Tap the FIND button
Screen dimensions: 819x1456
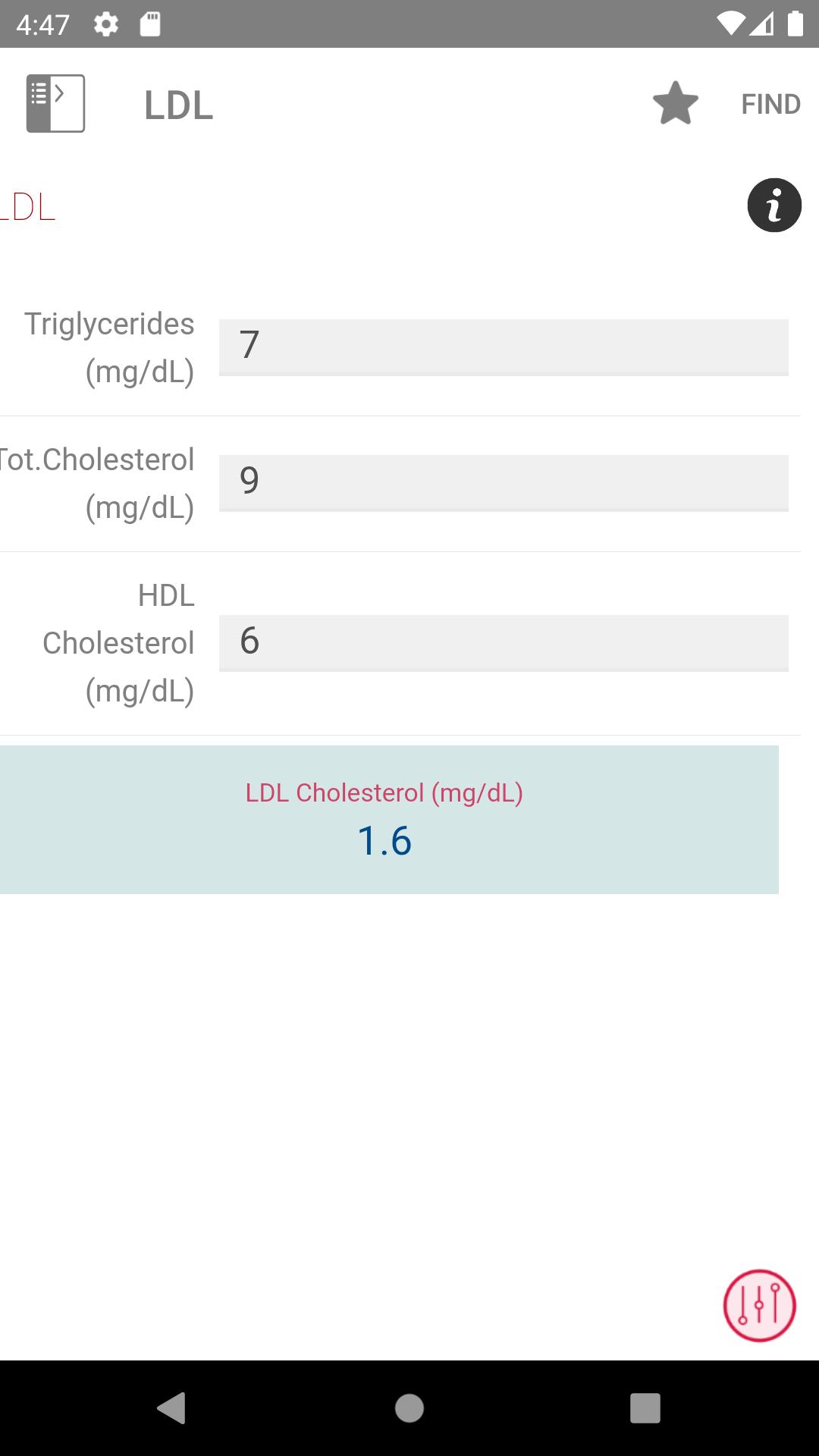point(770,104)
